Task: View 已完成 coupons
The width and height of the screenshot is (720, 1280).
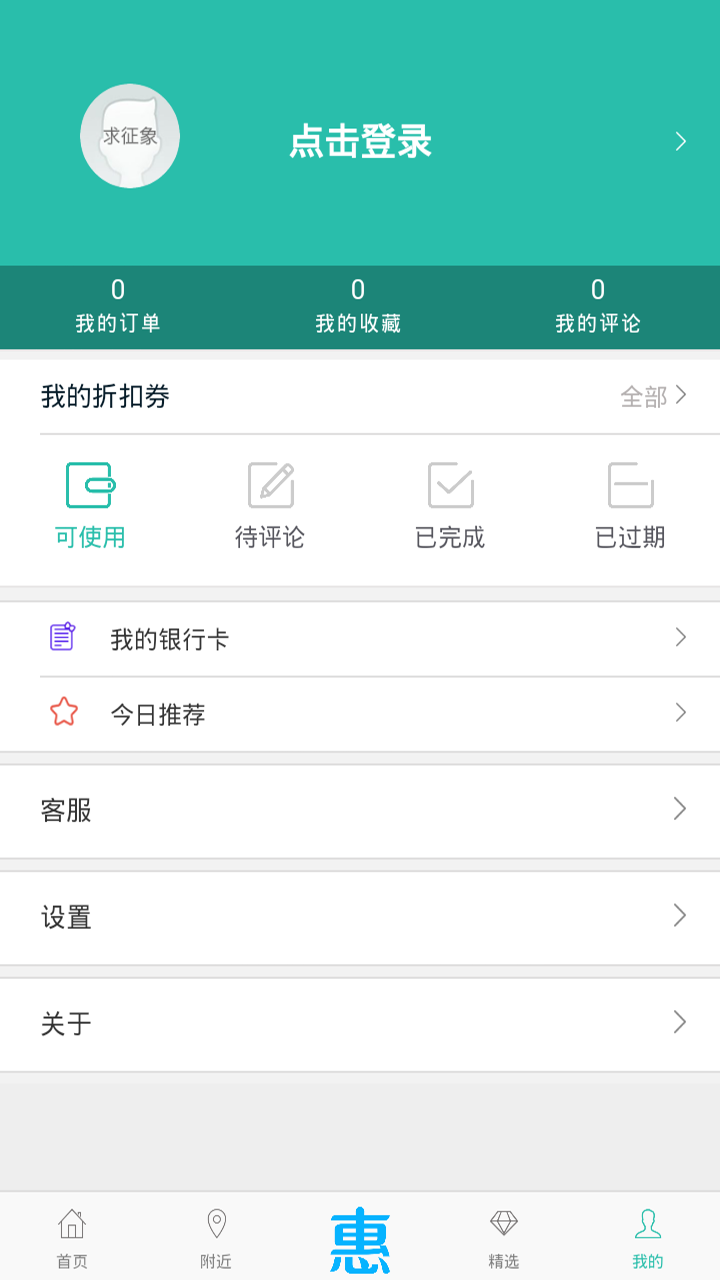Action: pos(450,506)
